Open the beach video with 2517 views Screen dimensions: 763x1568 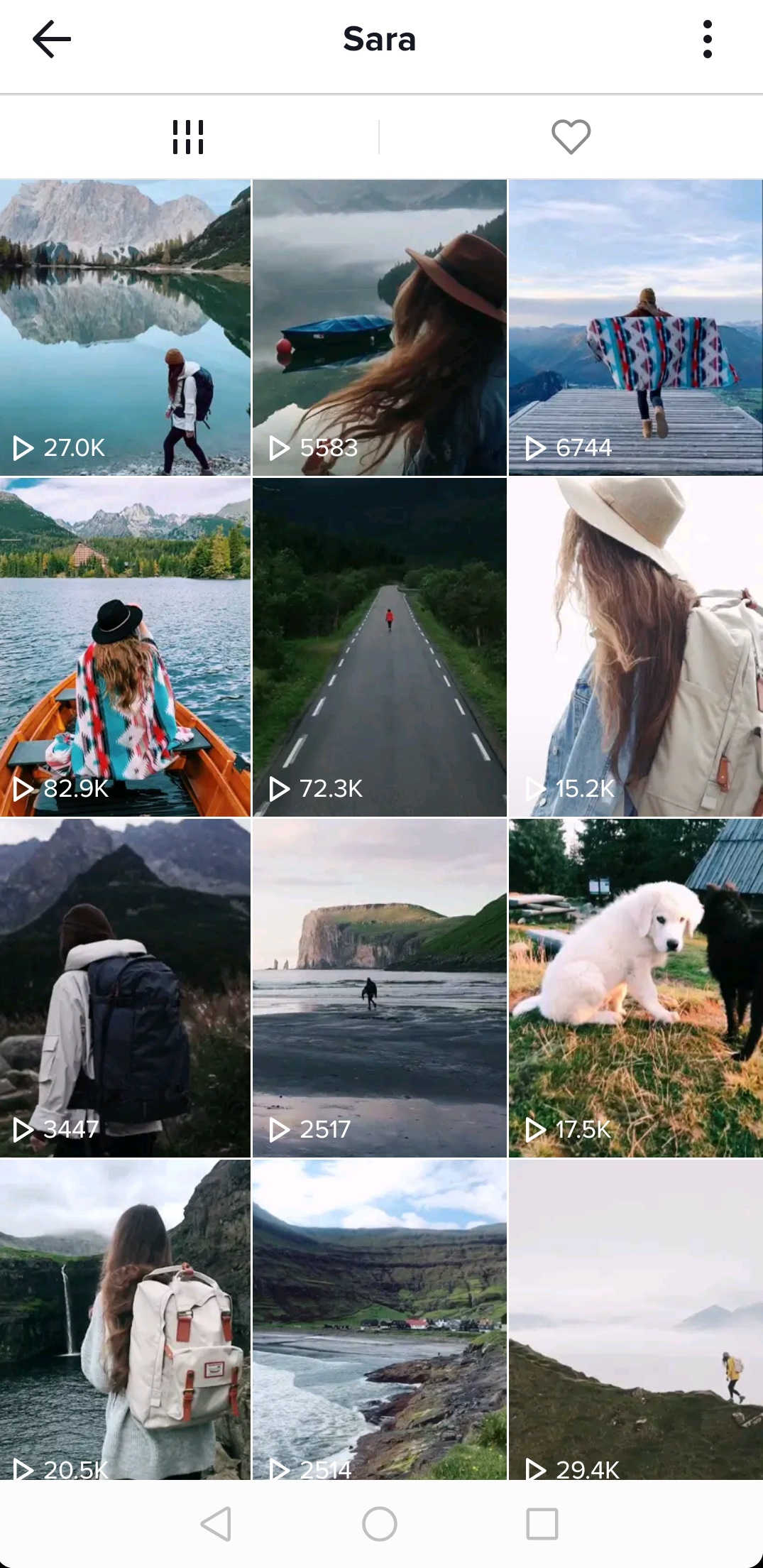coord(380,988)
